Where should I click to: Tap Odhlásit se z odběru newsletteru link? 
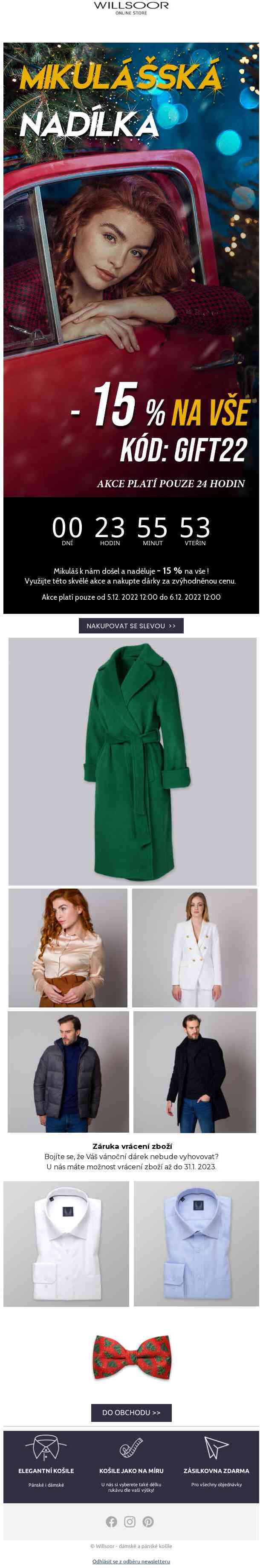[131, 1561]
